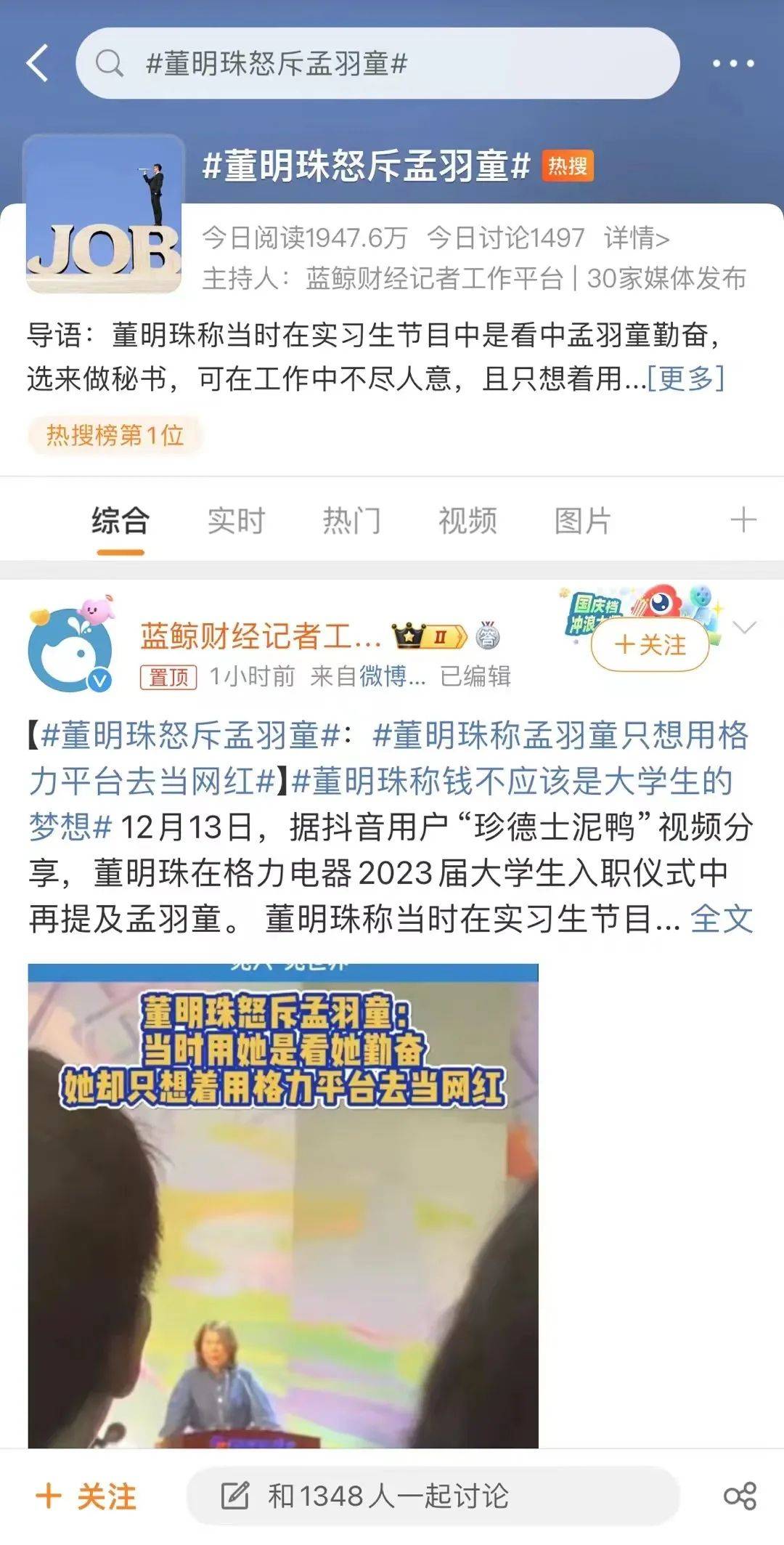Tap the search box with #董明珠怒斥孟羽童#
The image size is (784, 1545).
pyautogui.click(x=377, y=63)
